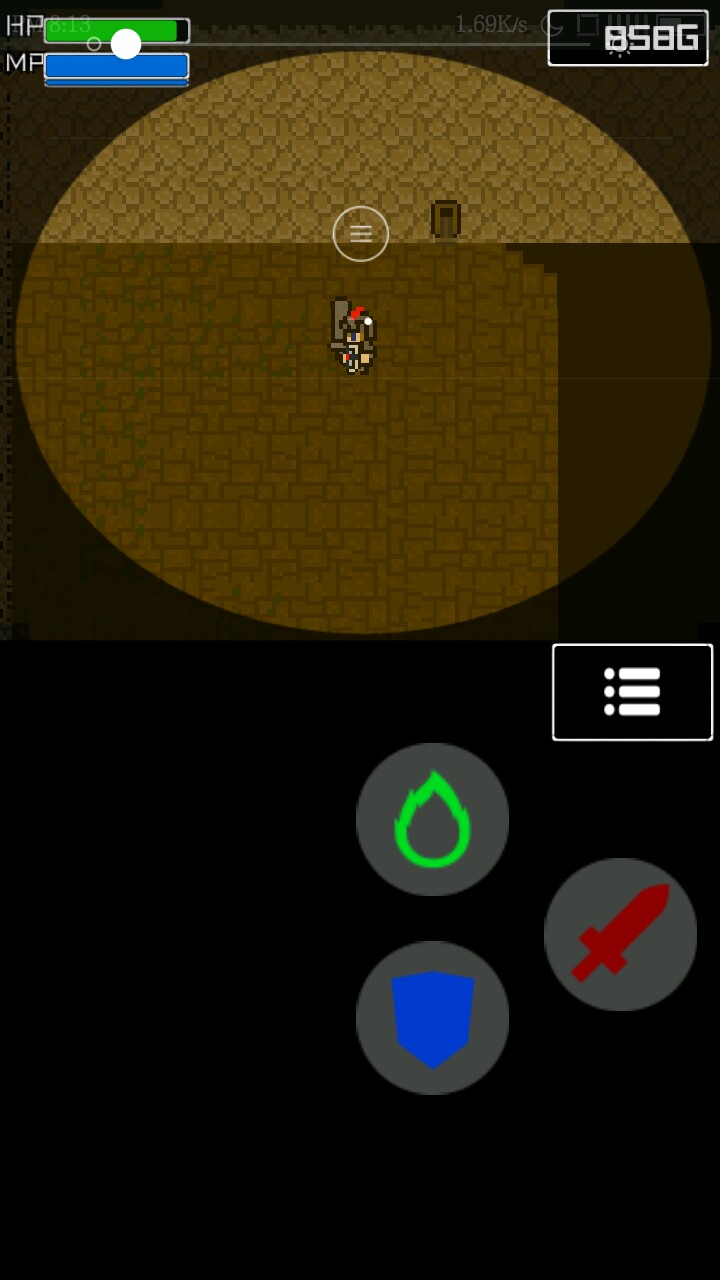This screenshot has height=1280, width=720.
Task: Cast the green flame magic attack
Action: click(x=432, y=819)
